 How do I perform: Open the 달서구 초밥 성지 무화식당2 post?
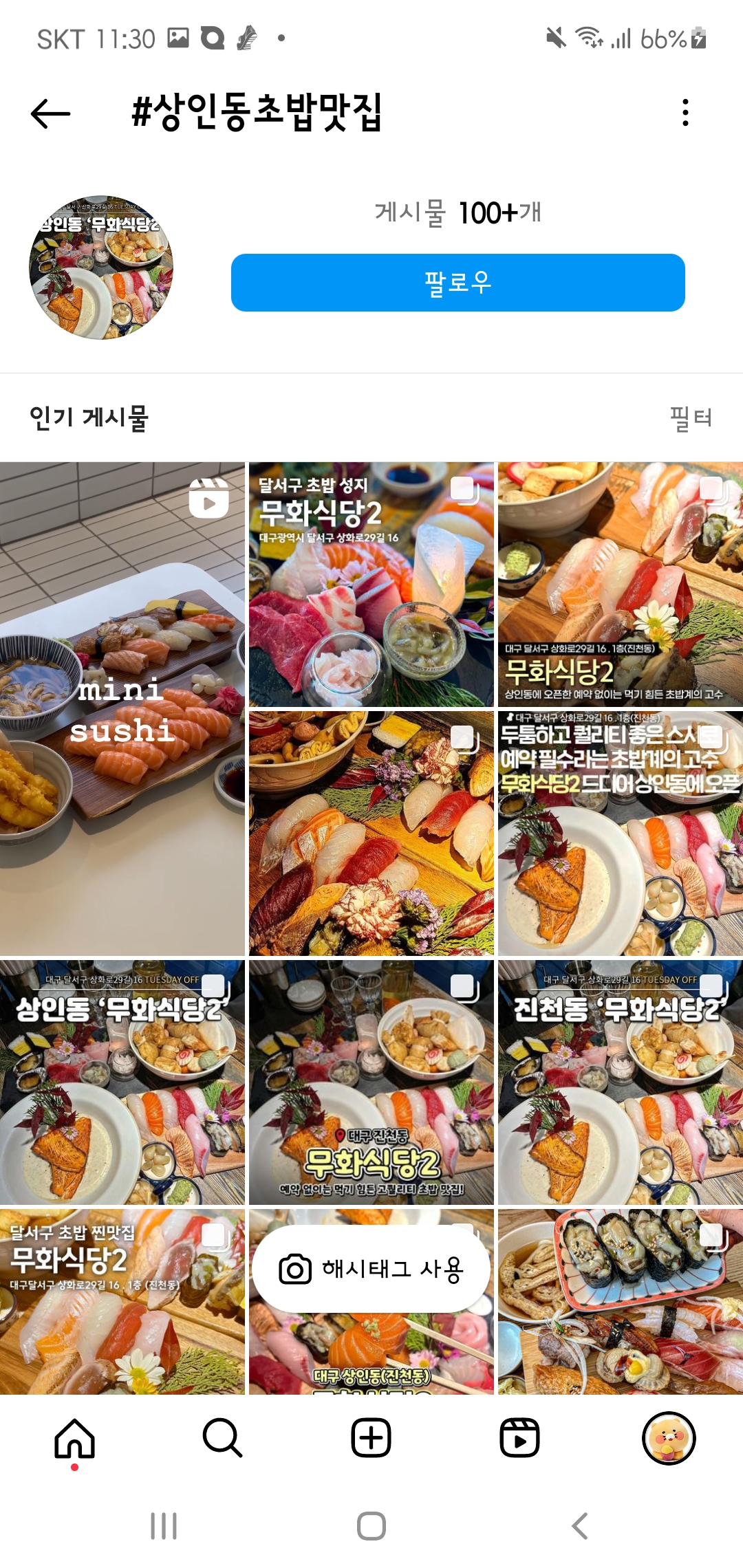click(371, 585)
